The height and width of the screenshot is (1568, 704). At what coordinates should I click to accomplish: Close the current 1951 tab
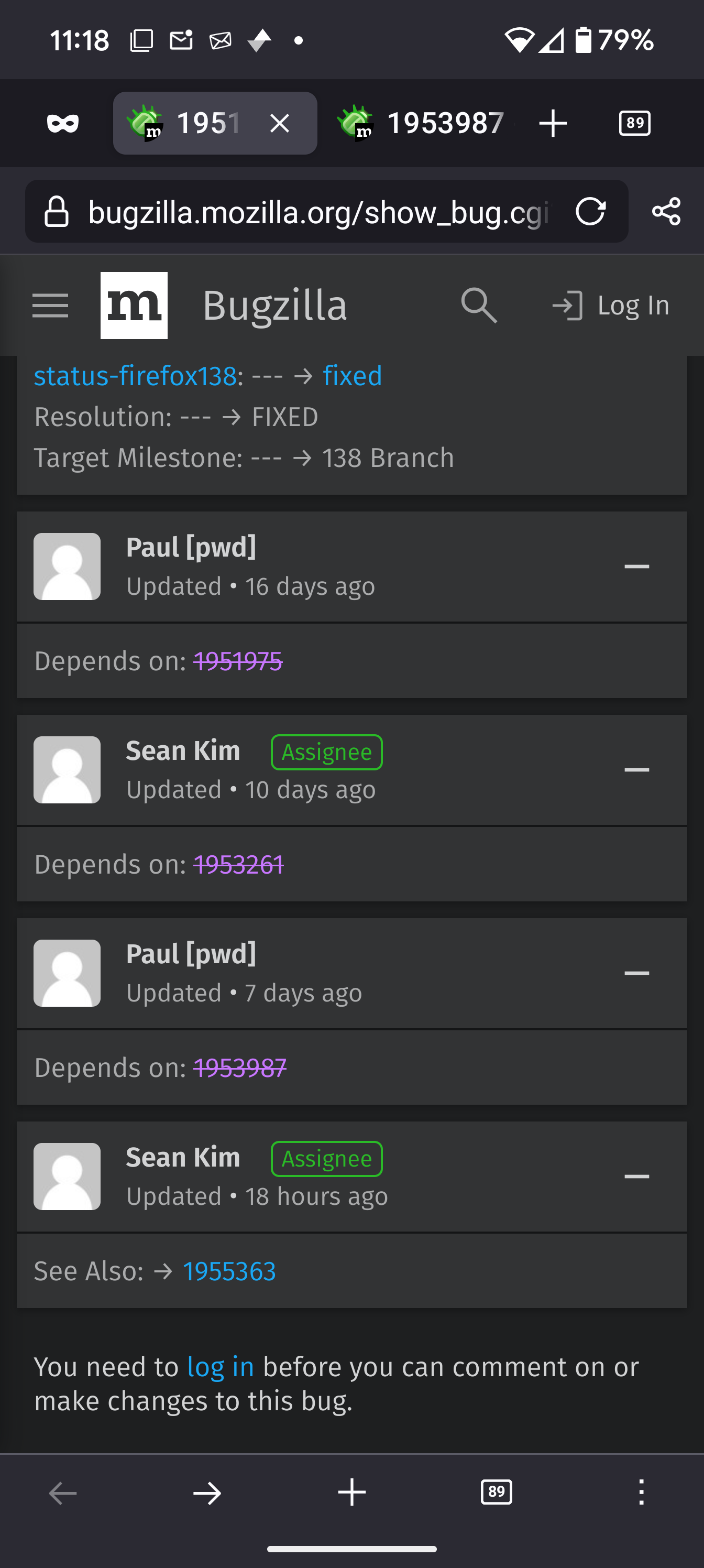[x=279, y=124]
